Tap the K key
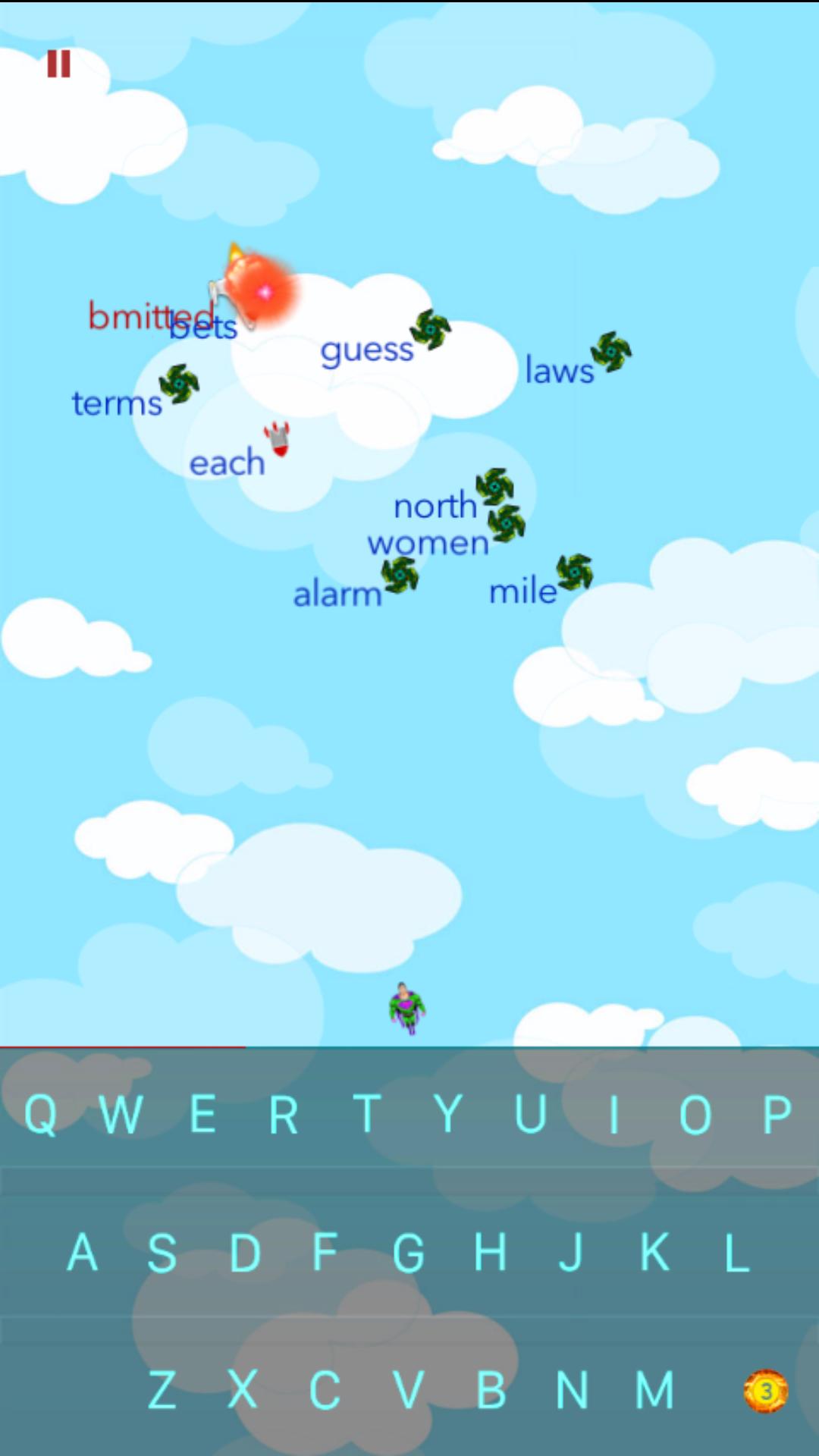The image size is (819, 1456). click(654, 1252)
